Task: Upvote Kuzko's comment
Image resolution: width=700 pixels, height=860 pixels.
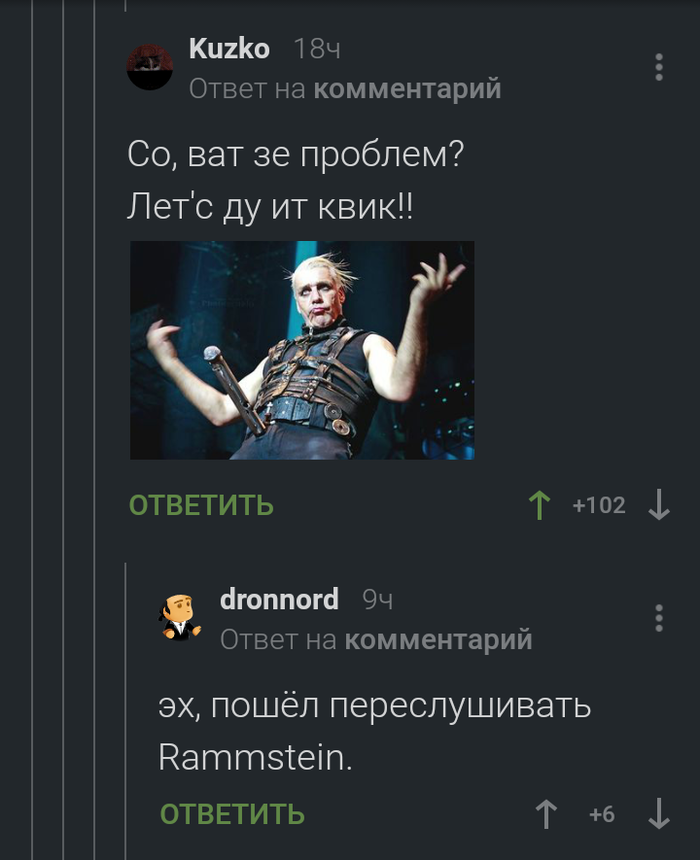Action: click(x=540, y=505)
